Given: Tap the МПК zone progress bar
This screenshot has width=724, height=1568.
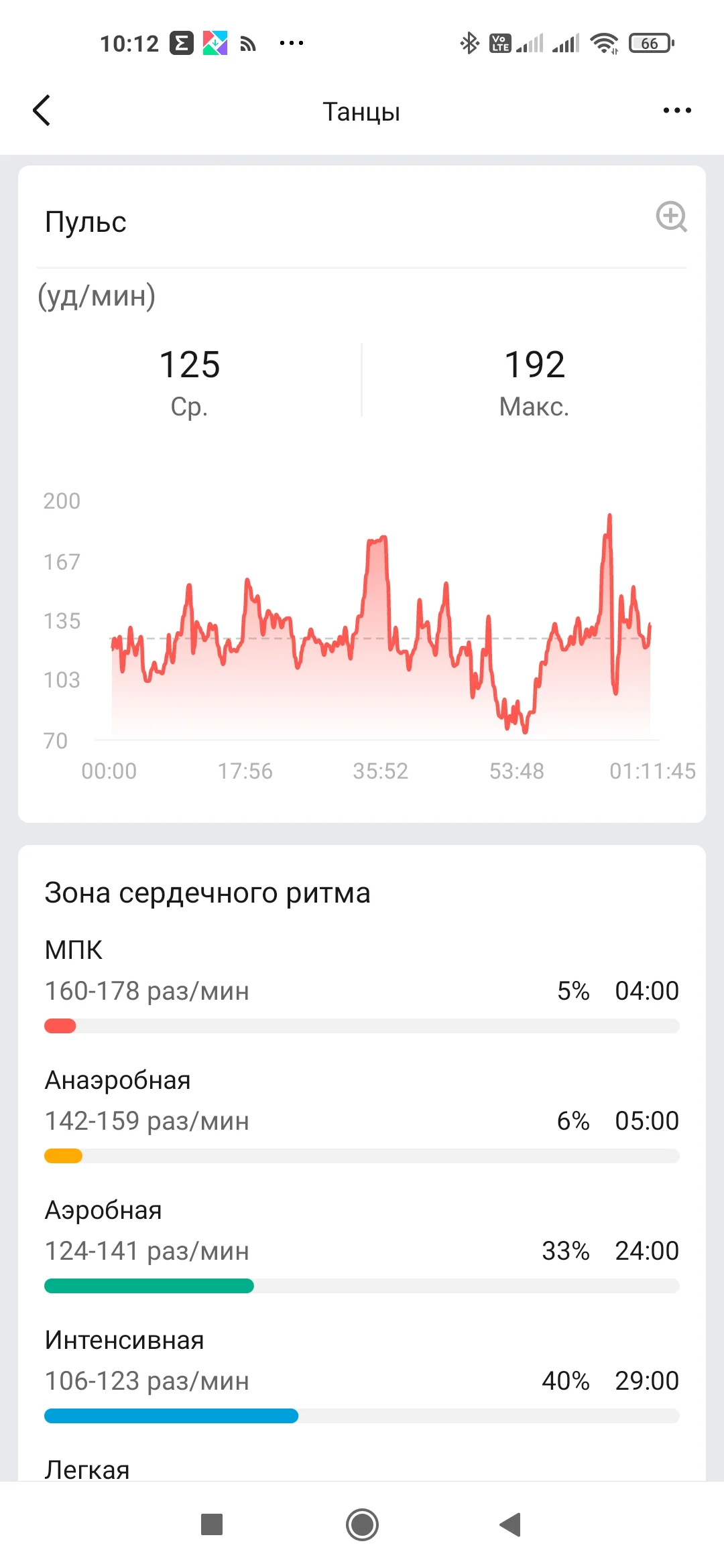Looking at the screenshot, I should click(x=362, y=1025).
